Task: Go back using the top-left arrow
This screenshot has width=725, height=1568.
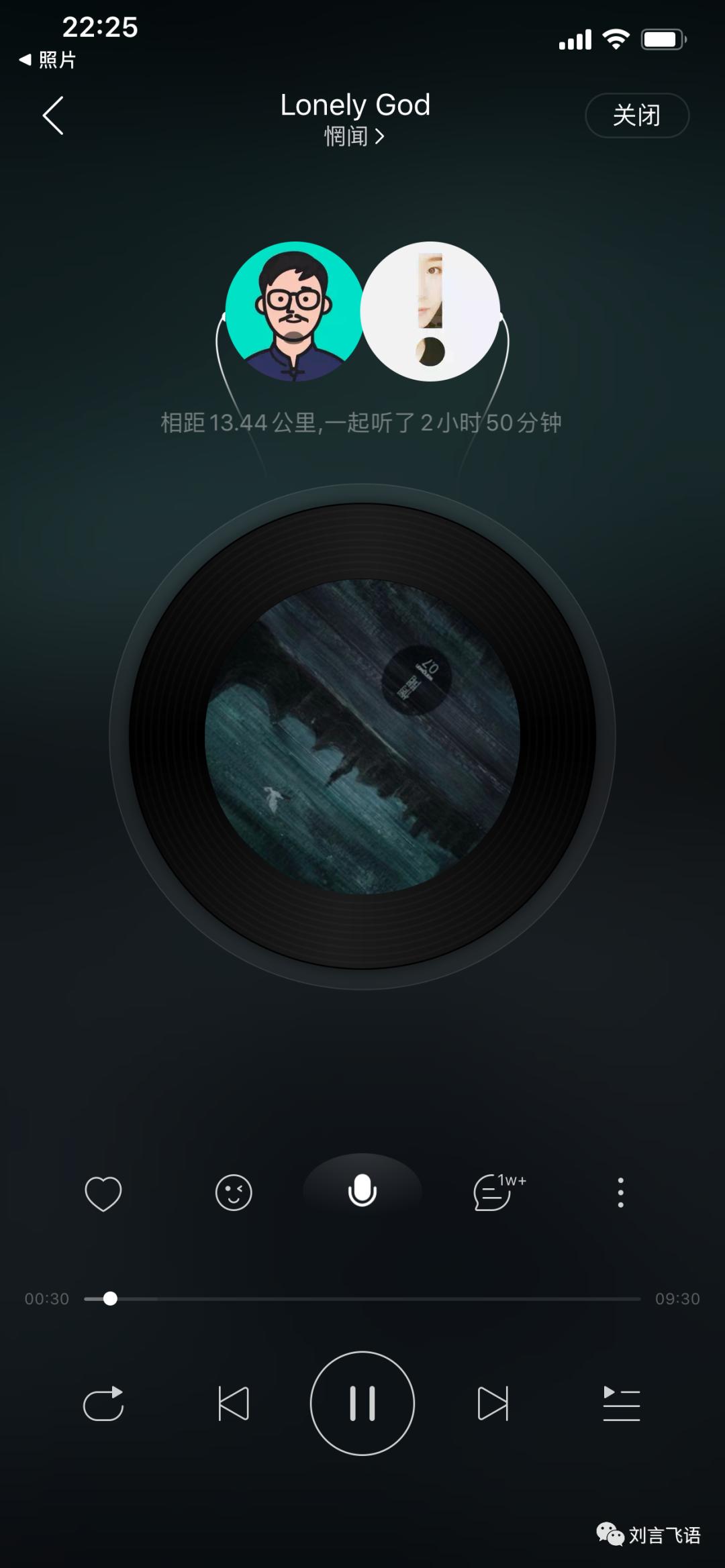Action: [x=54, y=115]
